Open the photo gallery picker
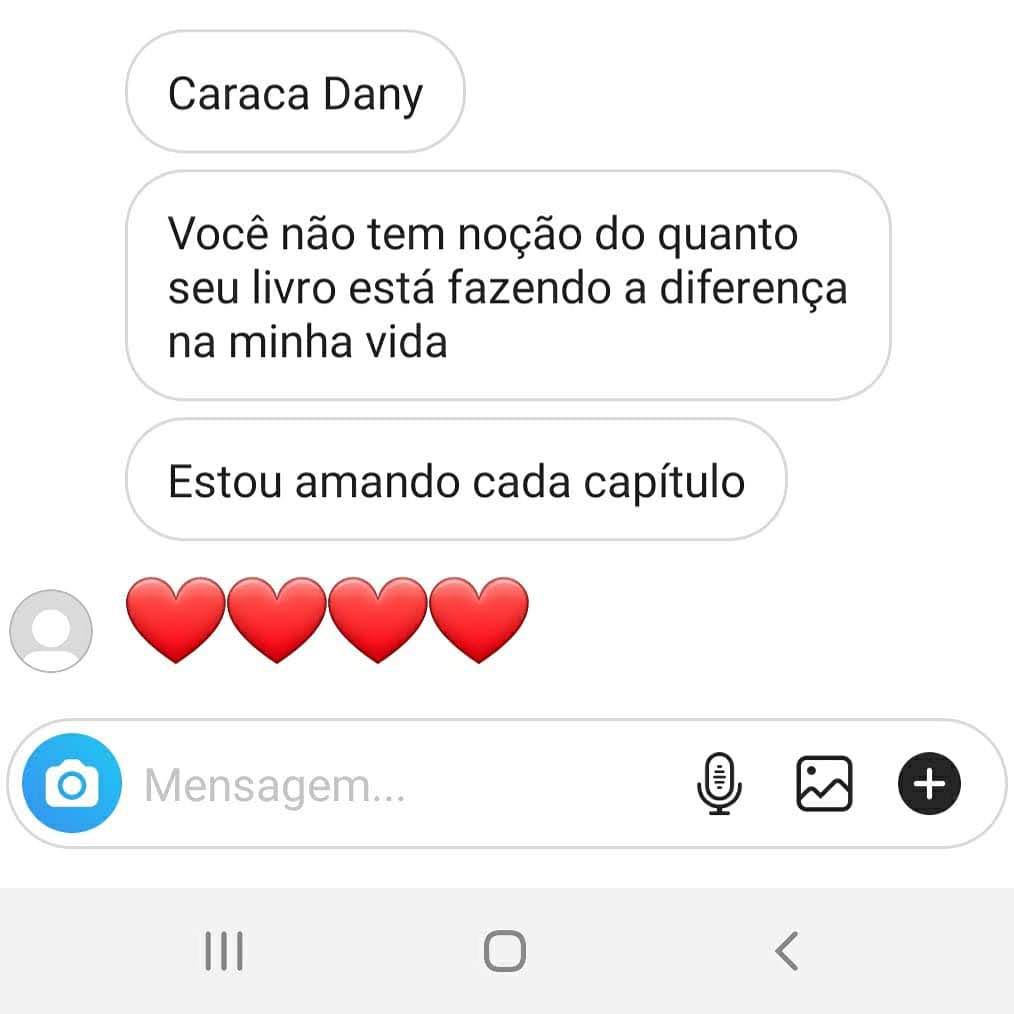 tap(824, 784)
